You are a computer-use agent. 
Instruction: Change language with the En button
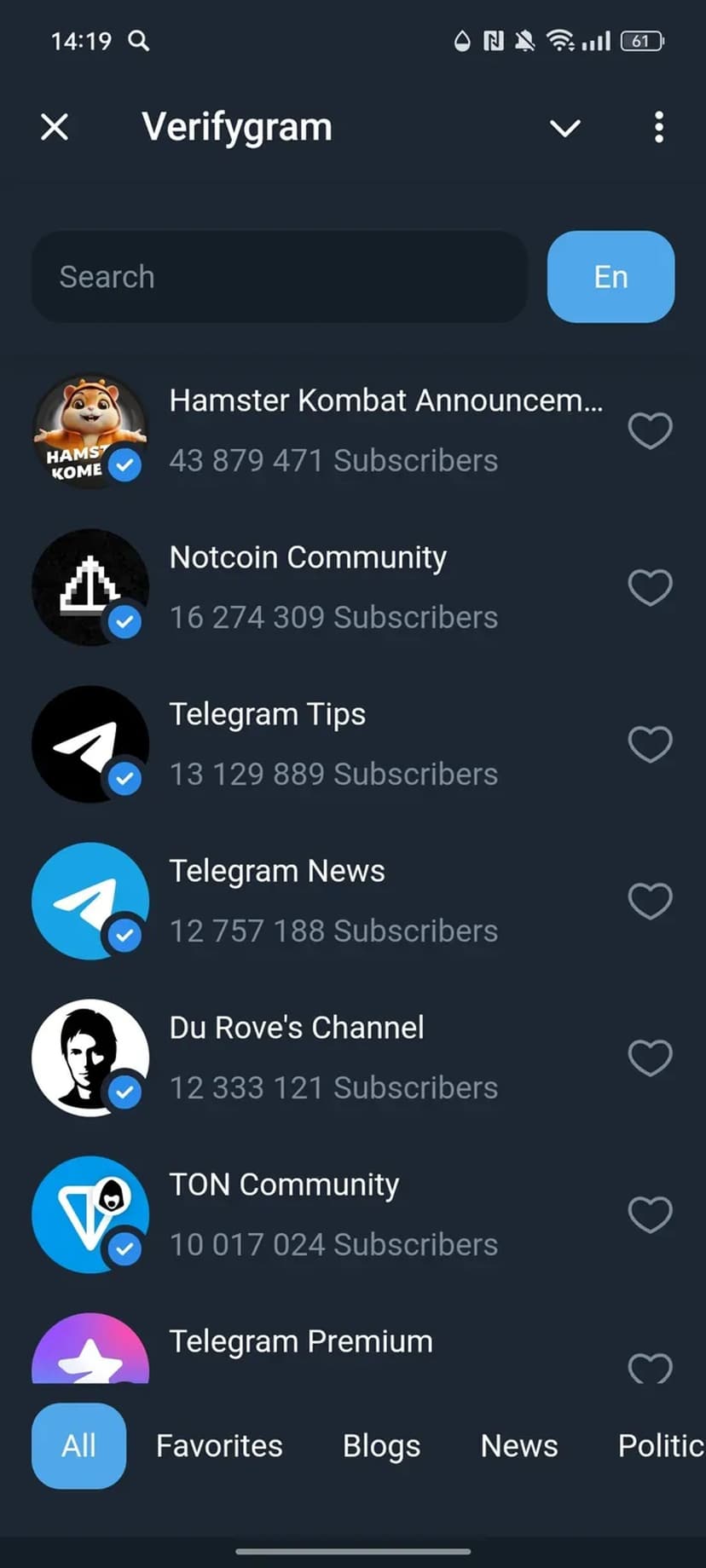611,277
